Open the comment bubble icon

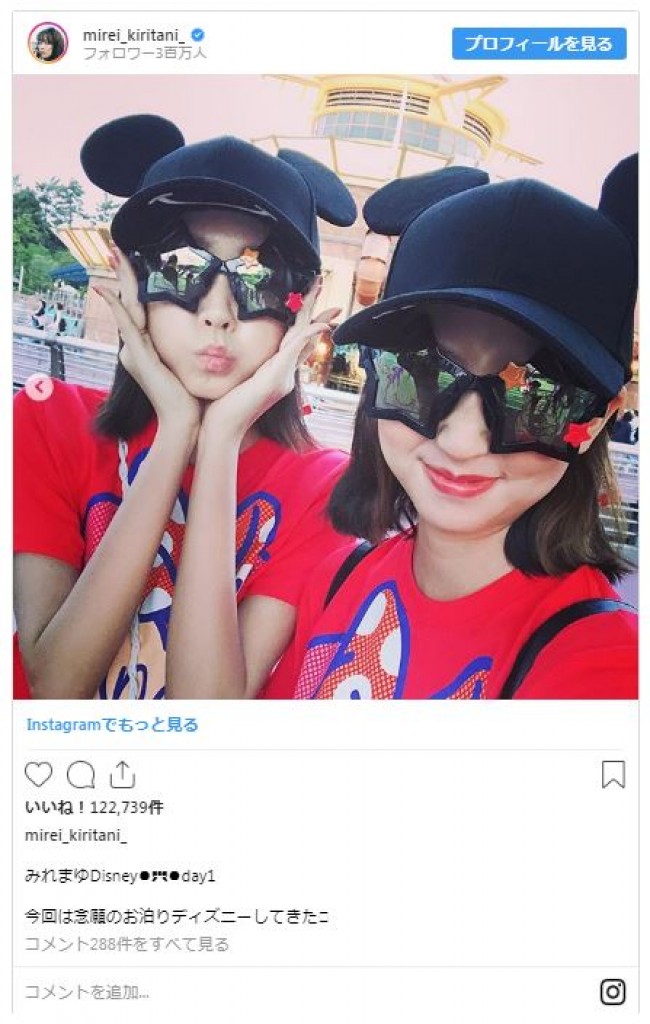[x=80, y=775]
